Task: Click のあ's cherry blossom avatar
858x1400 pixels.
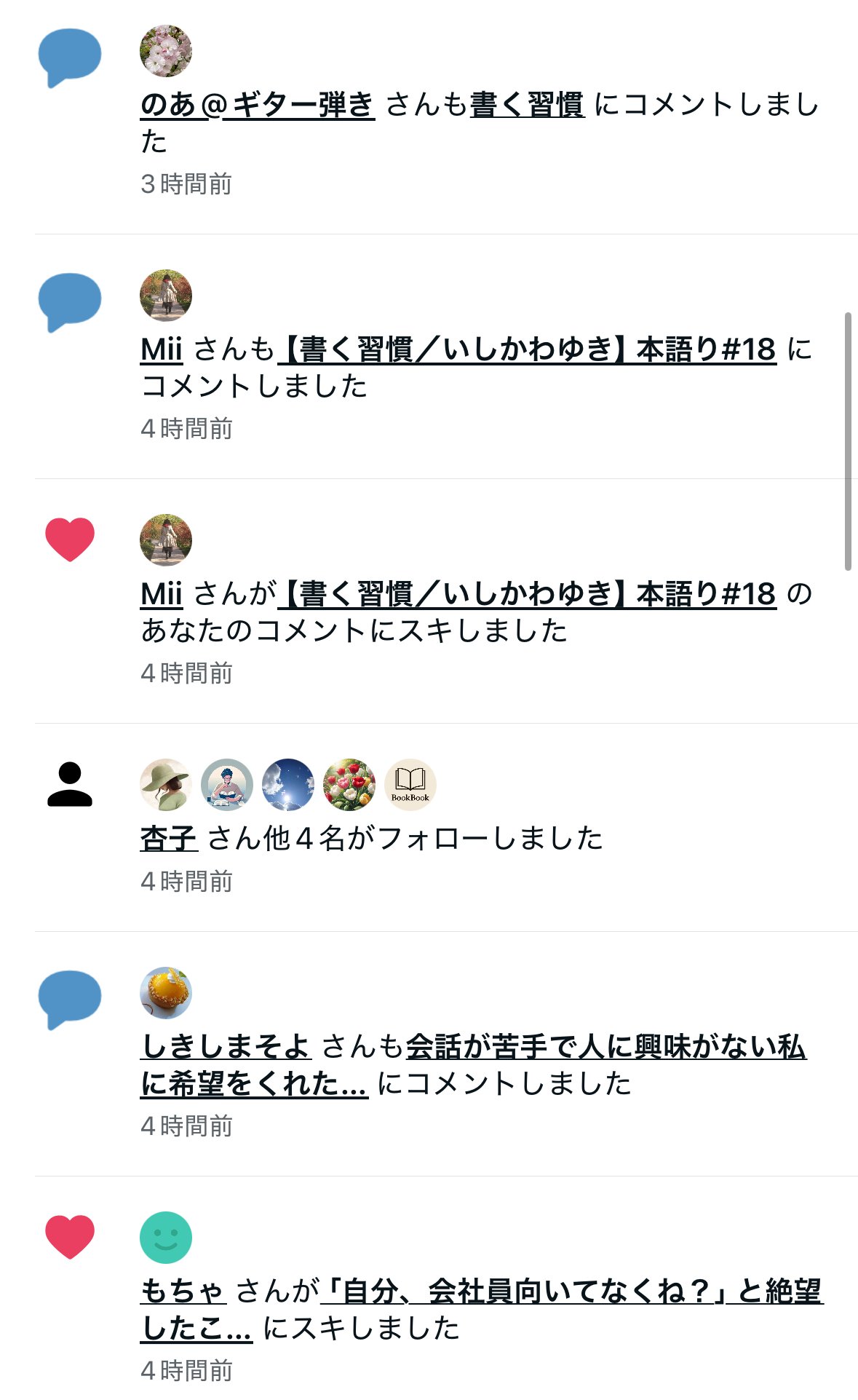Action: tap(165, 51)
